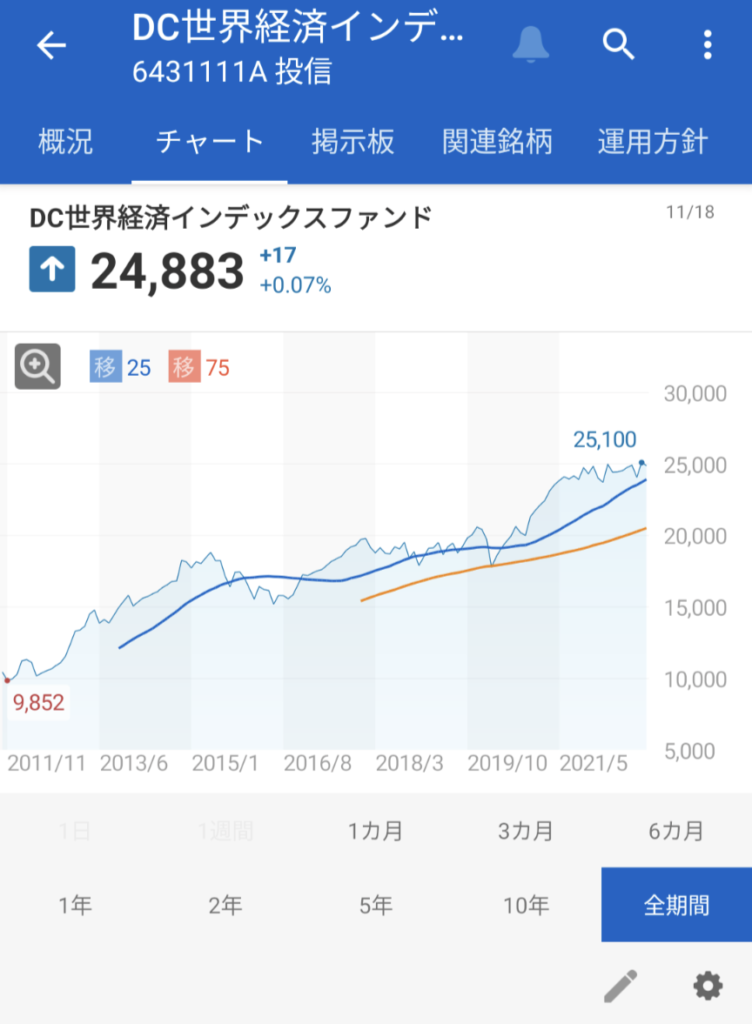Open chart settings gear

pos(707,987)
